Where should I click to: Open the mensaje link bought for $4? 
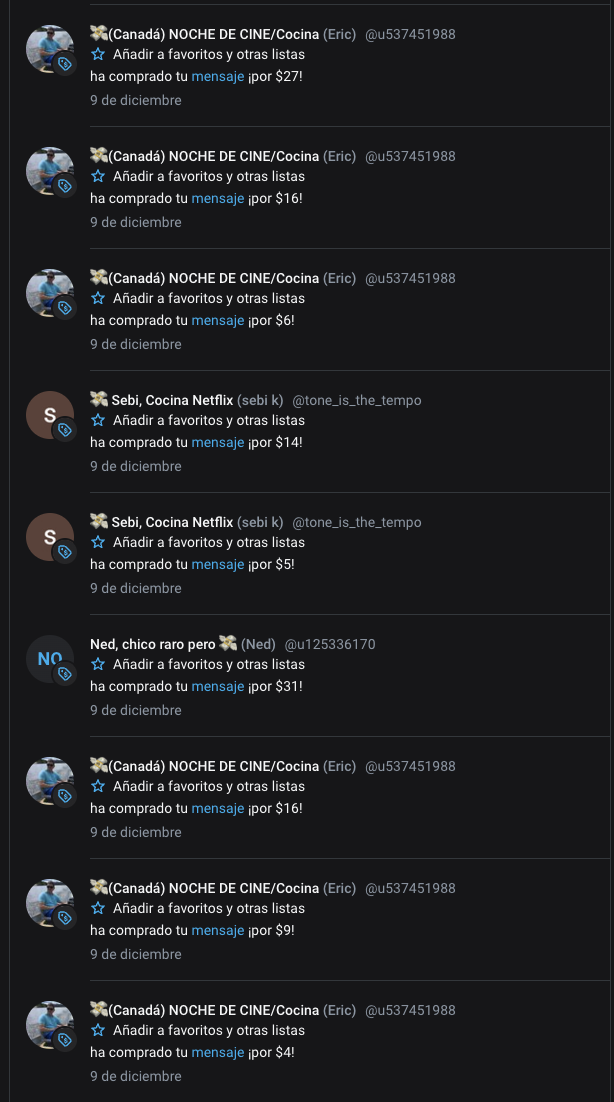point(218,1052)
